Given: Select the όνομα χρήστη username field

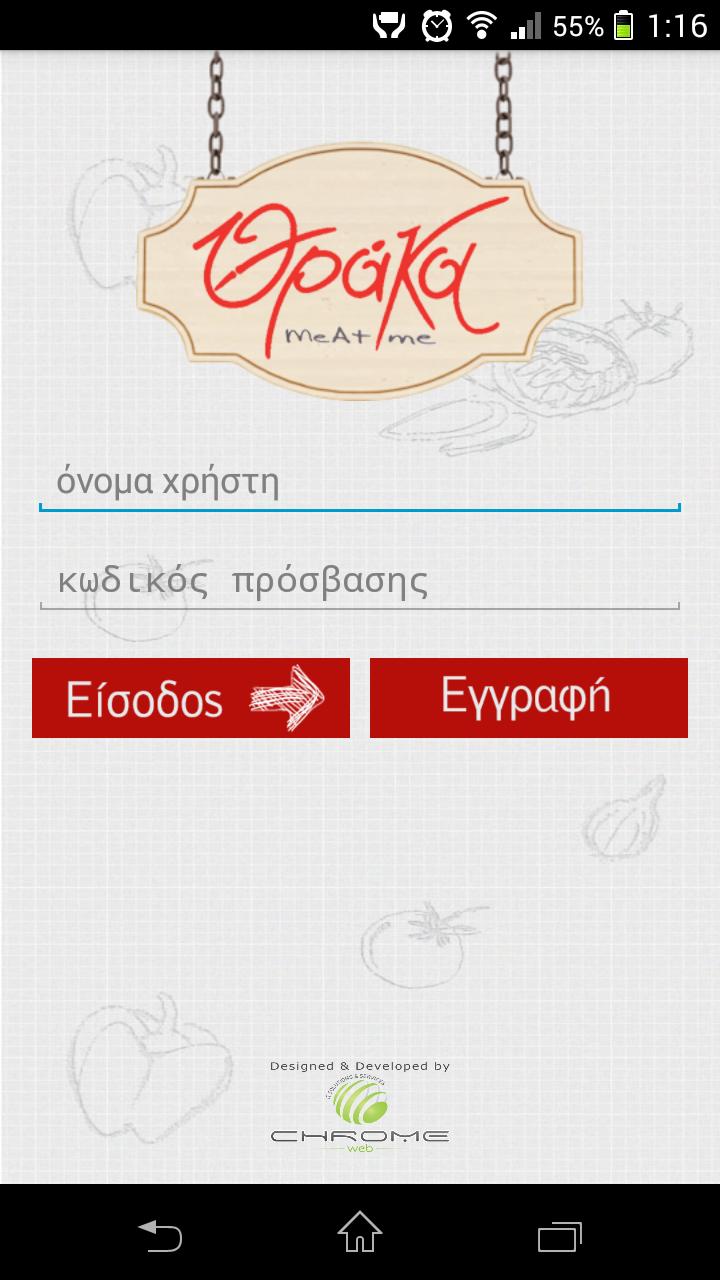Looking at the screenshot, I should coord(360,483).
